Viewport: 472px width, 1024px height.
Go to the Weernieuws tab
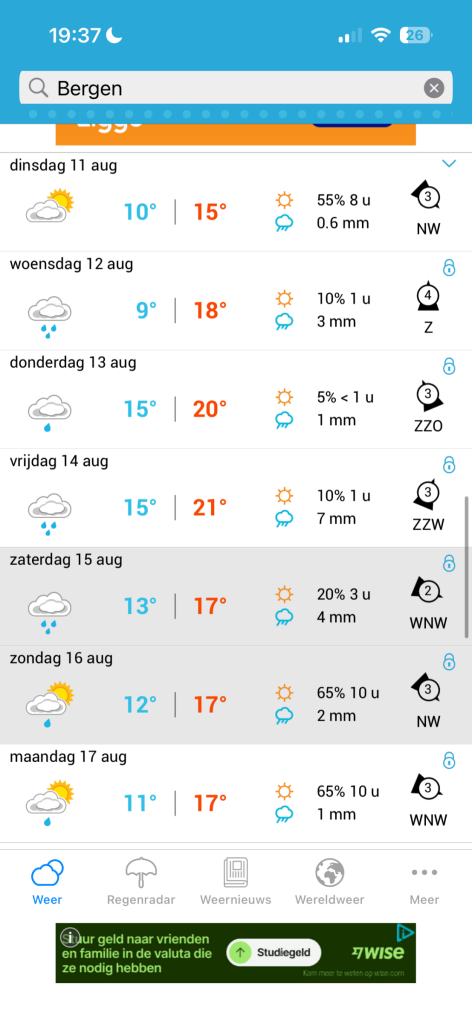coord(235,882)
